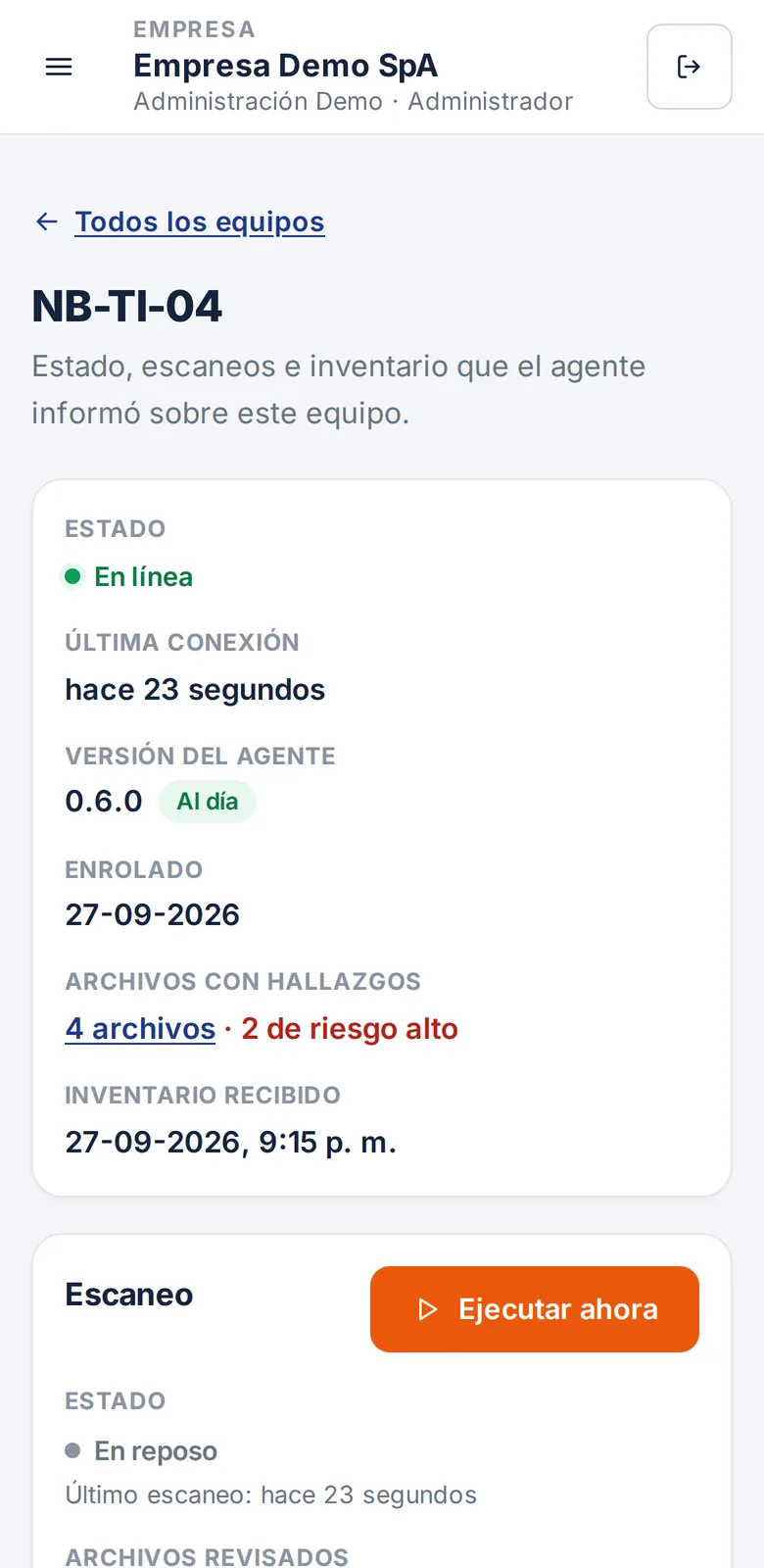Image resolution: width=764 pixels, height=1568 pixels.
Task: Open the hamburger navigation menu
Action: tap(59, 67)
